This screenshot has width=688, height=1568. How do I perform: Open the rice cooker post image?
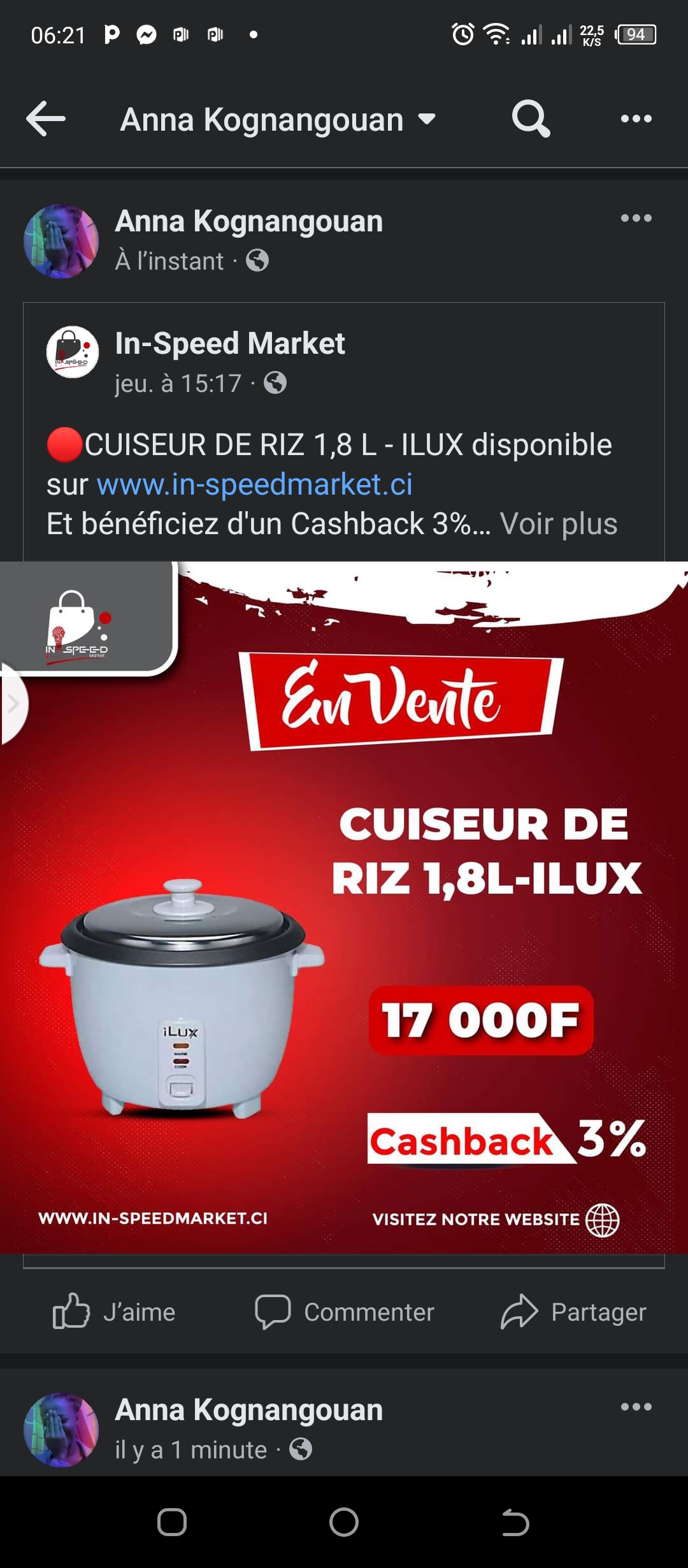344,906
